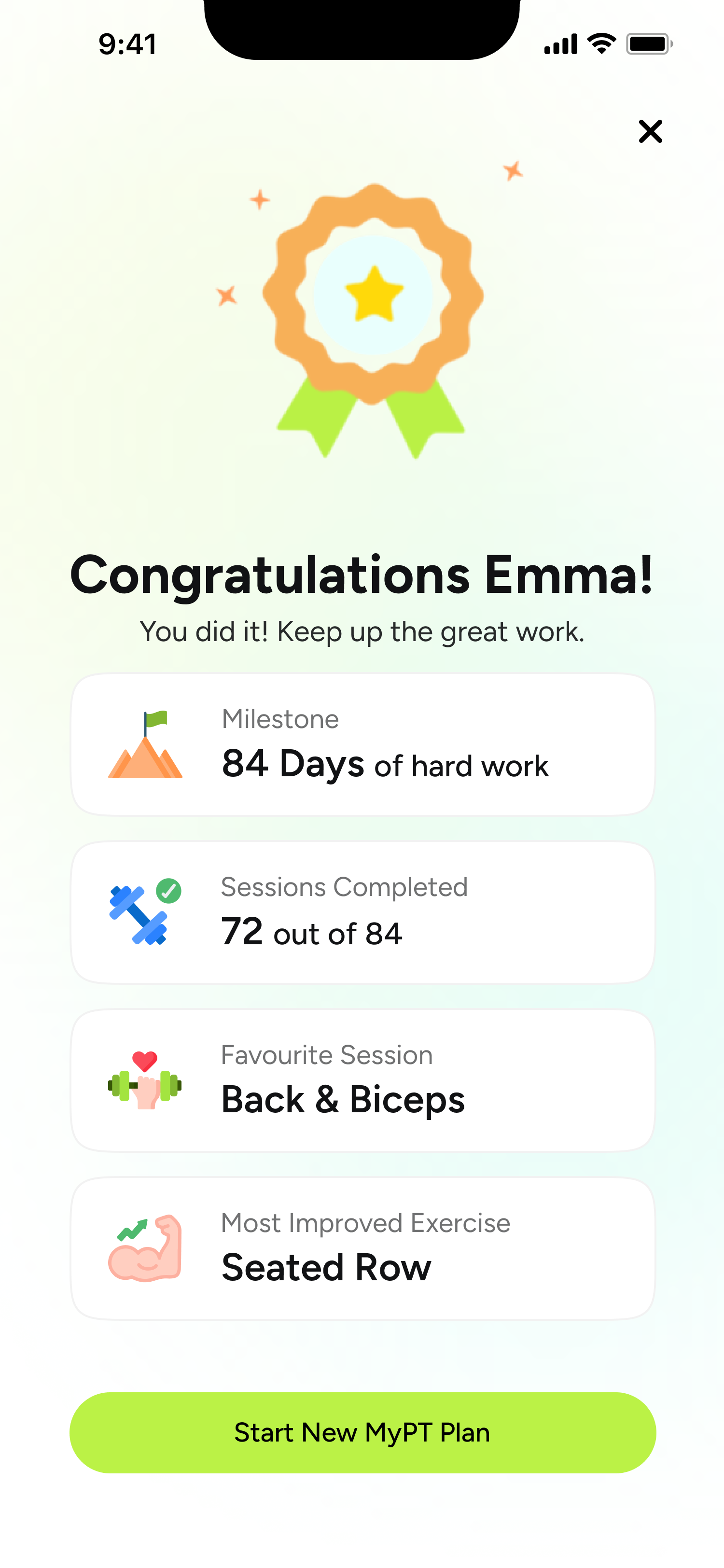Start New MyPT Plan
The width and height of the screenshot is (724, 1568).
362,1432
